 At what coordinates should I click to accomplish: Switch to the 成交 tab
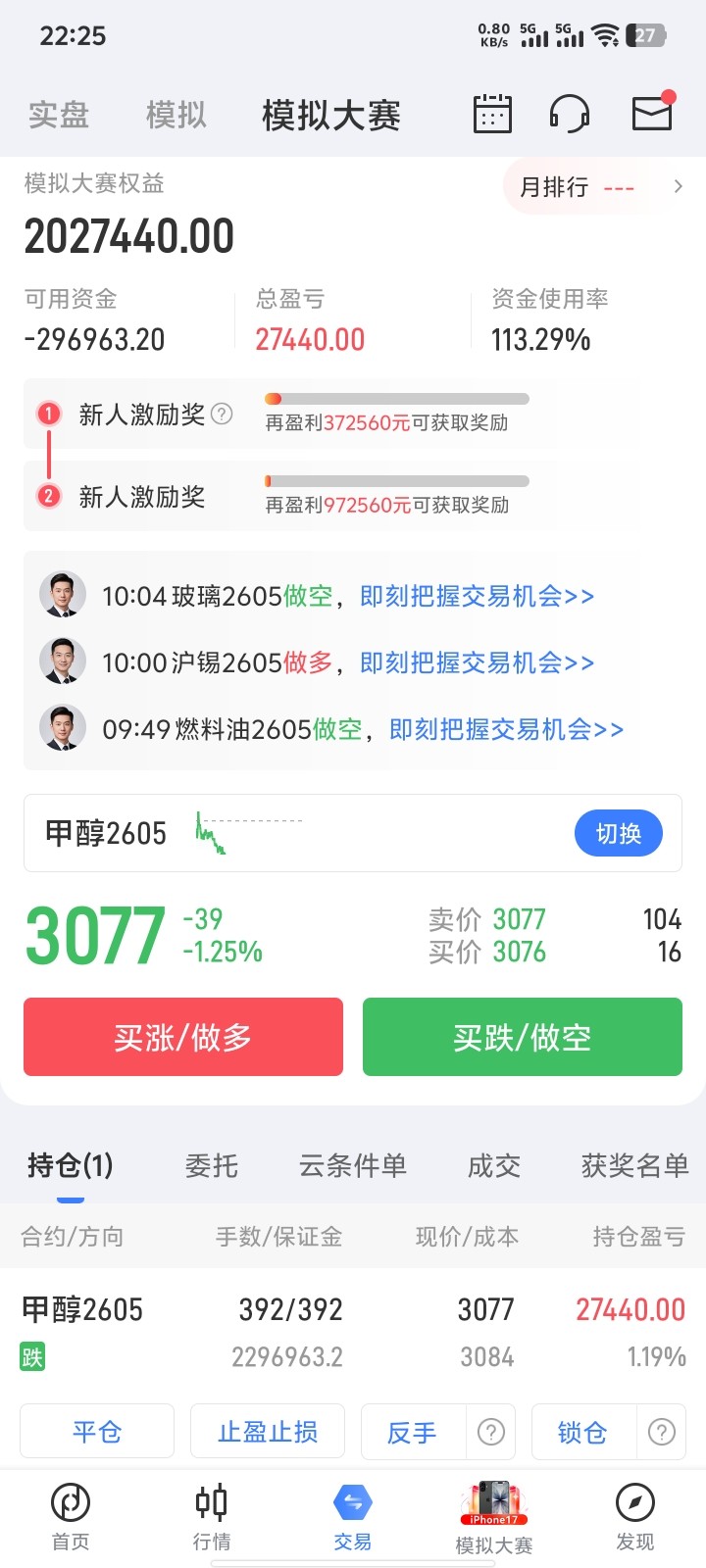tap(494, 1165)
